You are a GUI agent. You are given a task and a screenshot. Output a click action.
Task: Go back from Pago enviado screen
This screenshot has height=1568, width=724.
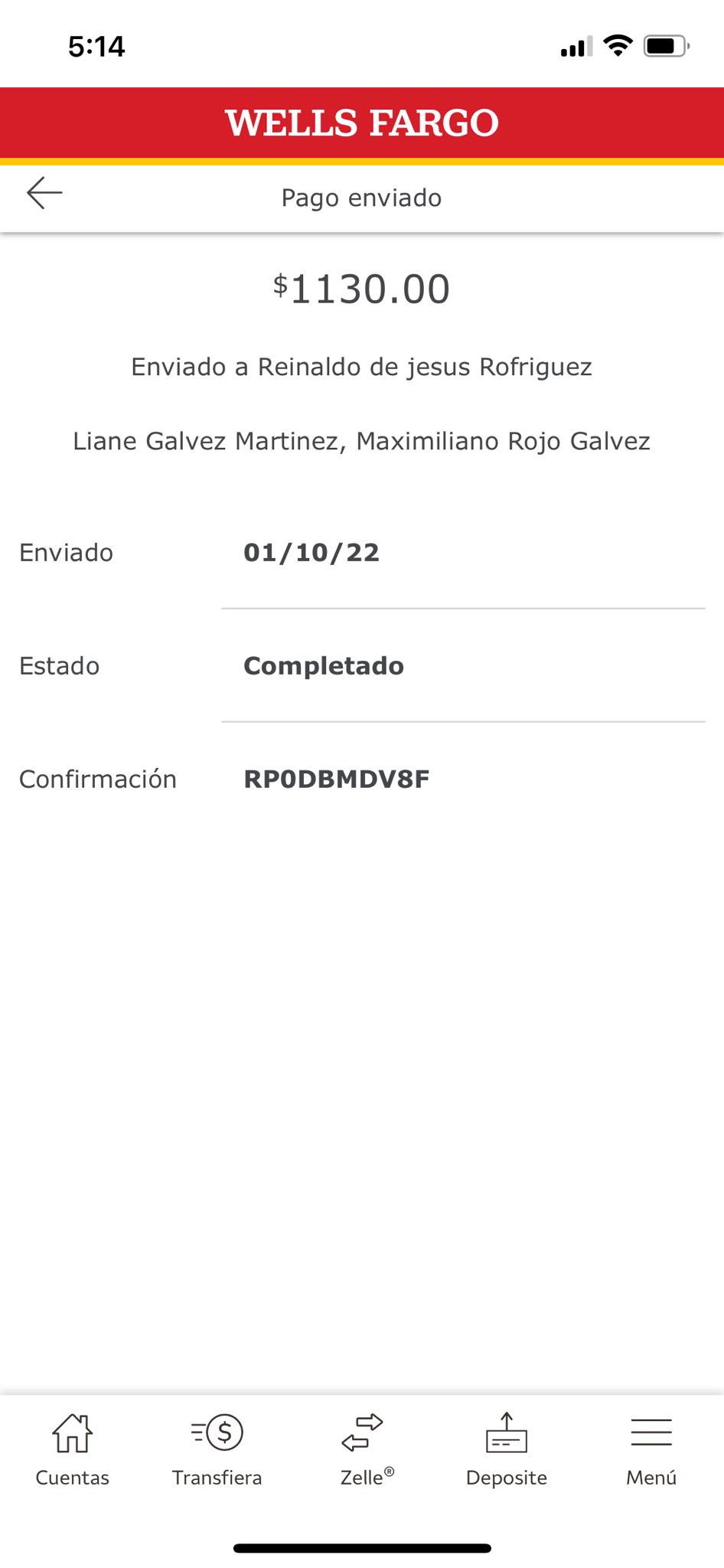(44, 194)
